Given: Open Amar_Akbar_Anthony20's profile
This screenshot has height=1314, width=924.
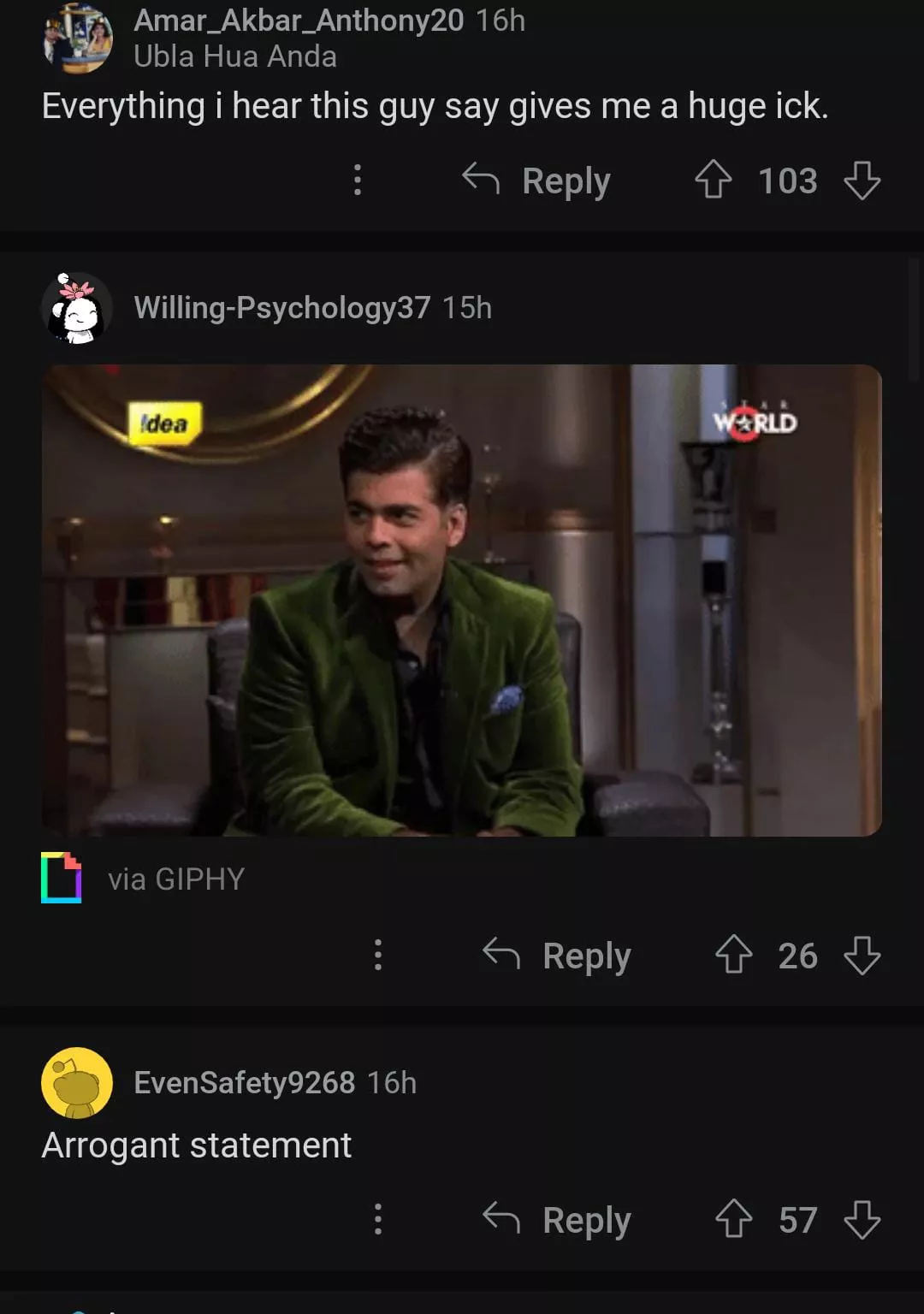Looking at the screenshot, I should point(298,21).
